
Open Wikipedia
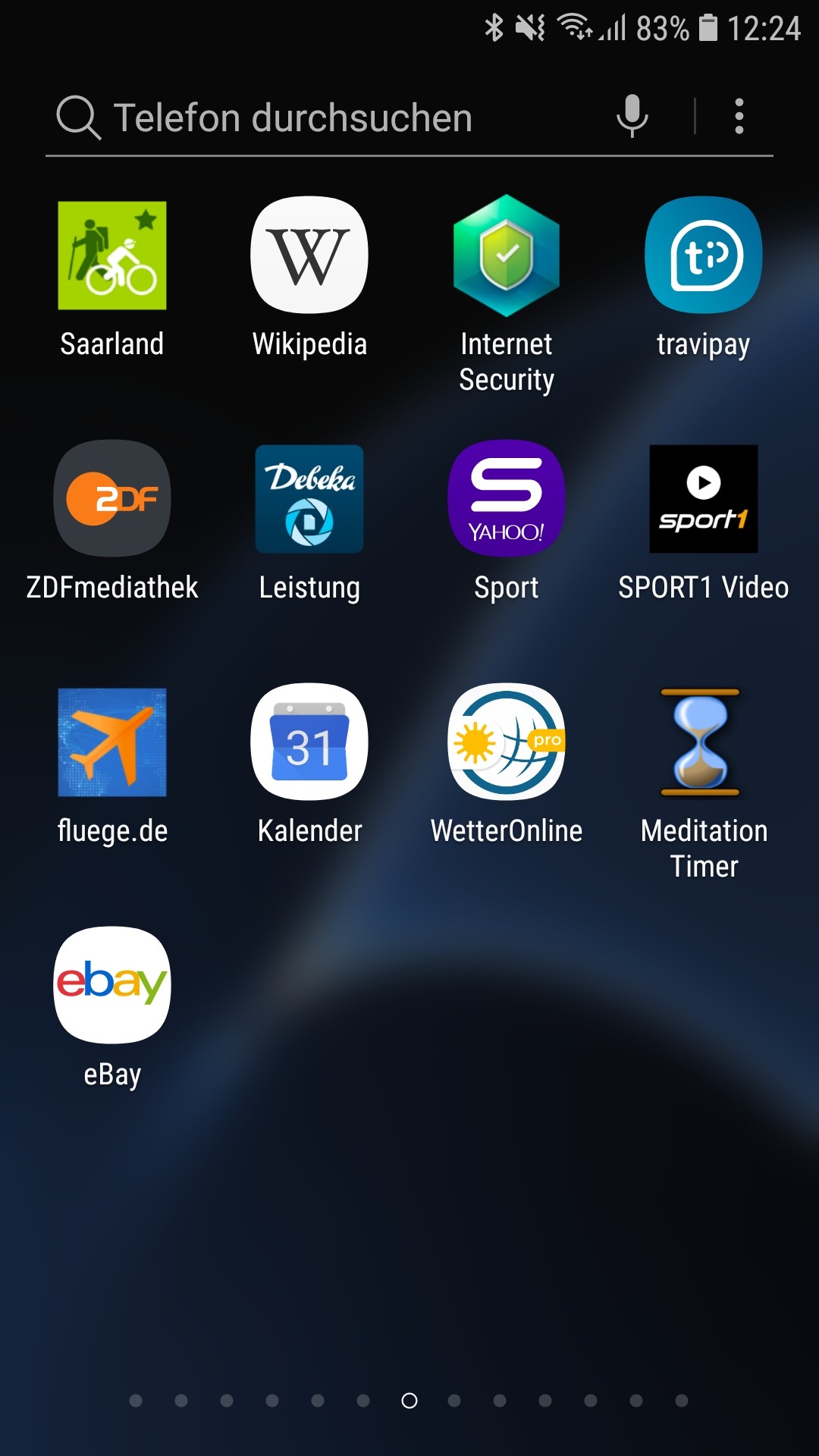[309, 256]
